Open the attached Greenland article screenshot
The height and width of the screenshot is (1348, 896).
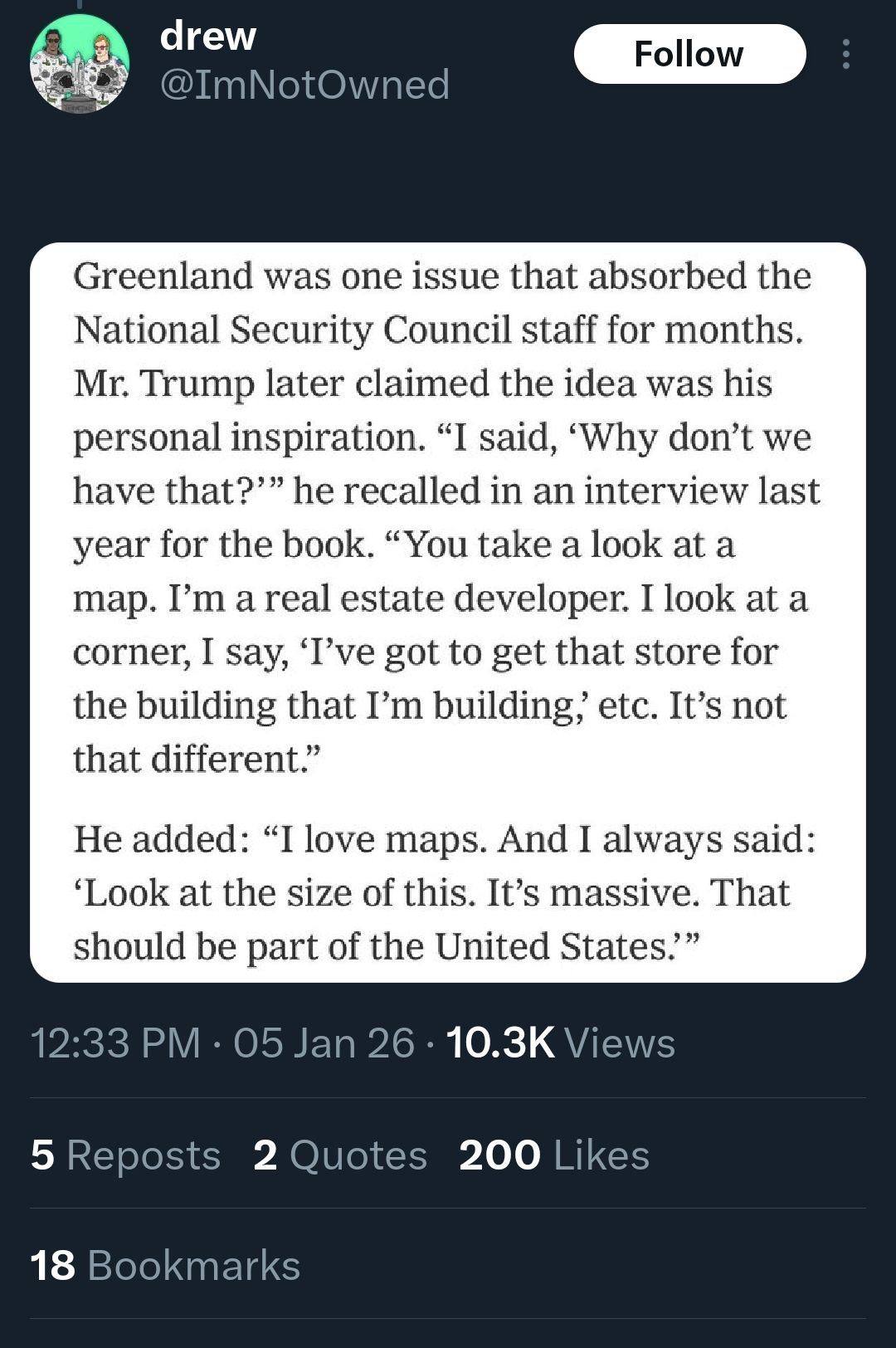coord(448,612)
